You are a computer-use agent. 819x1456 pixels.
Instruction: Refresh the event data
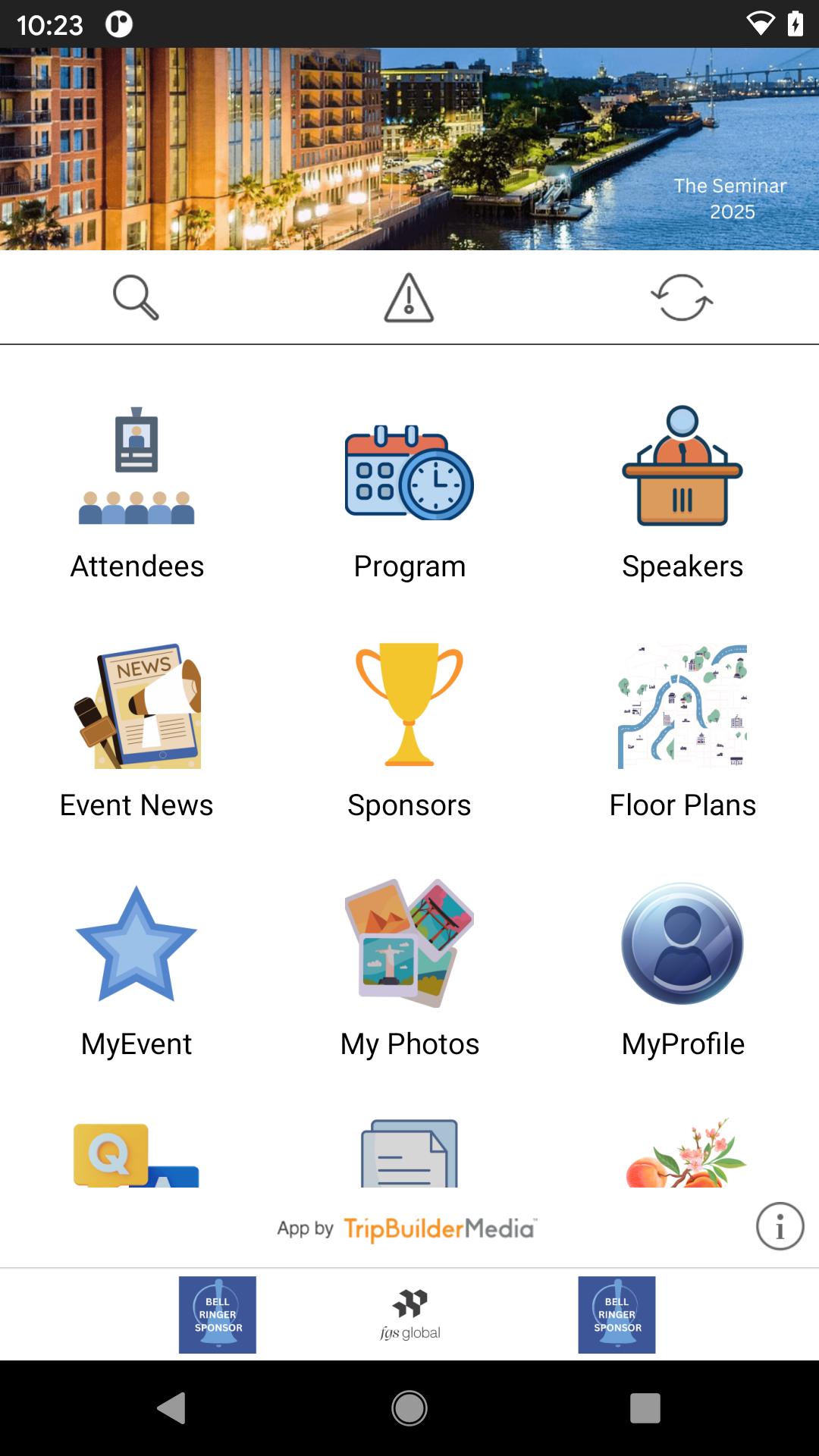point(682,297)
